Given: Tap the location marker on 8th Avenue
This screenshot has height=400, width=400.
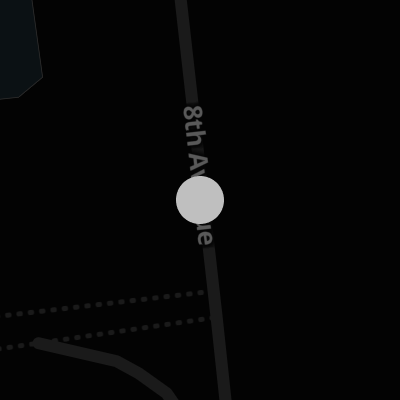Looking at the screenshot, I should point(200,200).
